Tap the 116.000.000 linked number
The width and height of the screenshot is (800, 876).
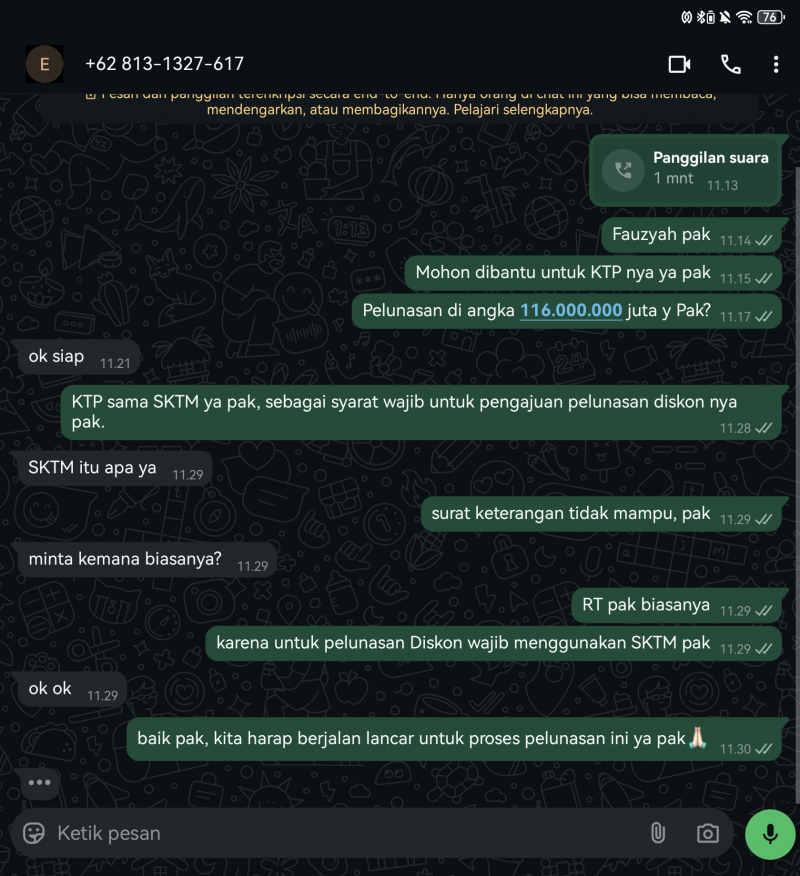click(x=571, y=311)
